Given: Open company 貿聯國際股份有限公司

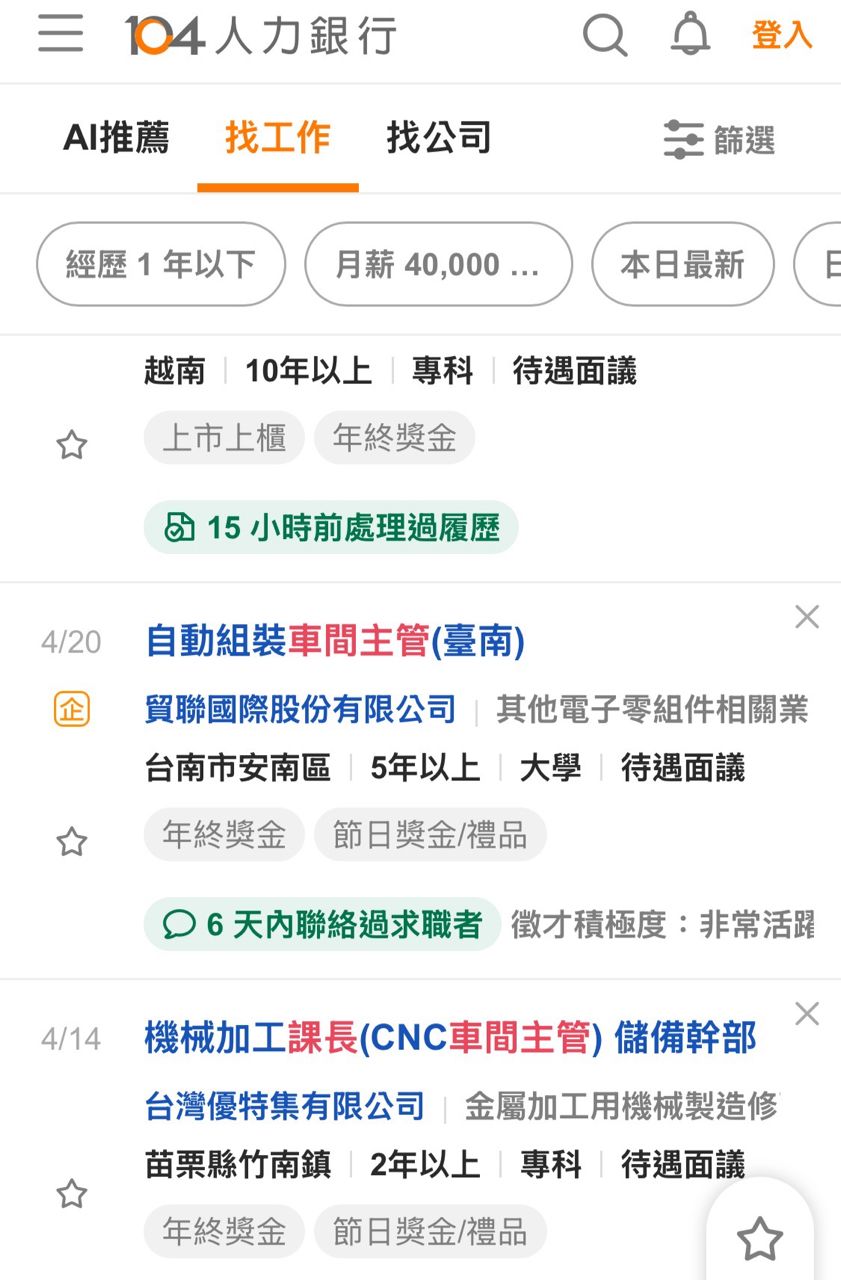Looking at the screenshot, I should pyautogui.click(x=300, y=710).
